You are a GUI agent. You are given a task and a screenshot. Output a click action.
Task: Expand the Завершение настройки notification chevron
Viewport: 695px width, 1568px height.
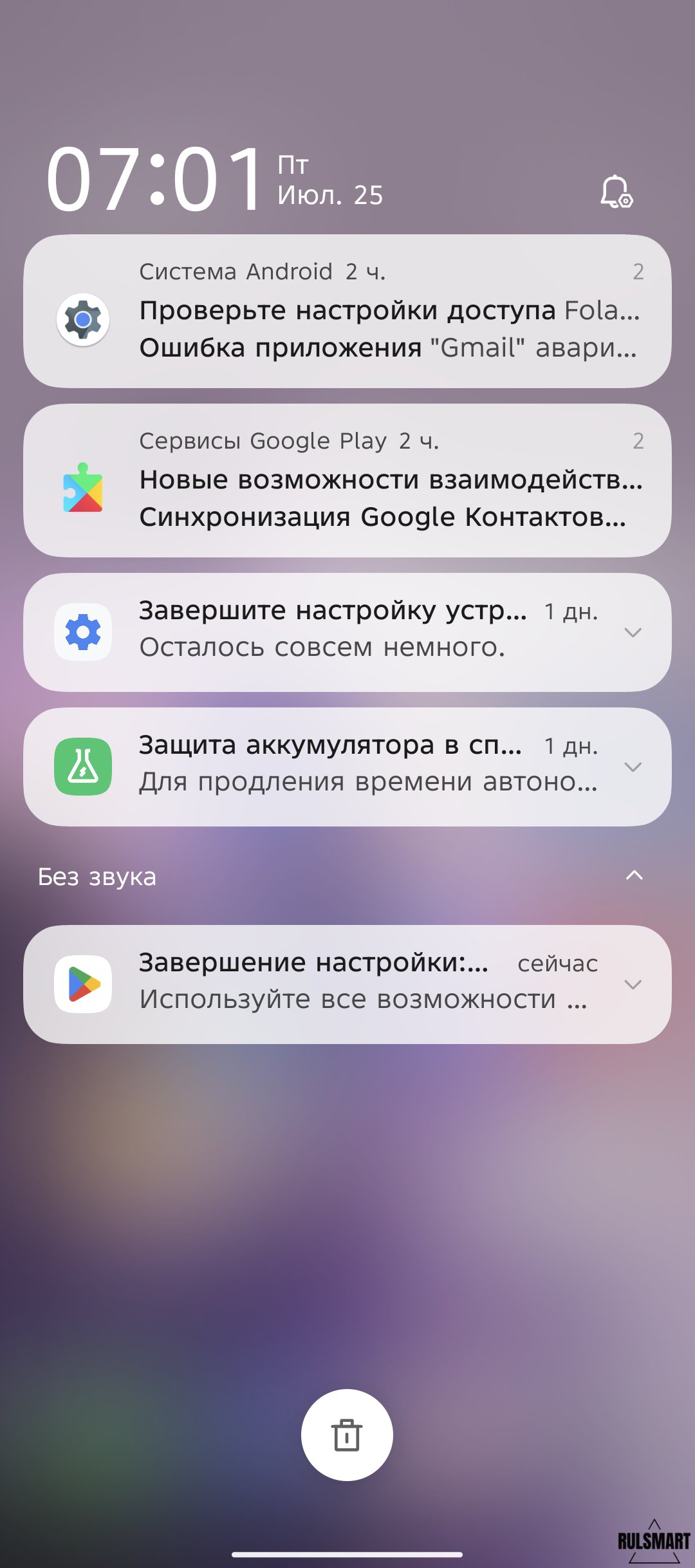click(x=633, y=985)
